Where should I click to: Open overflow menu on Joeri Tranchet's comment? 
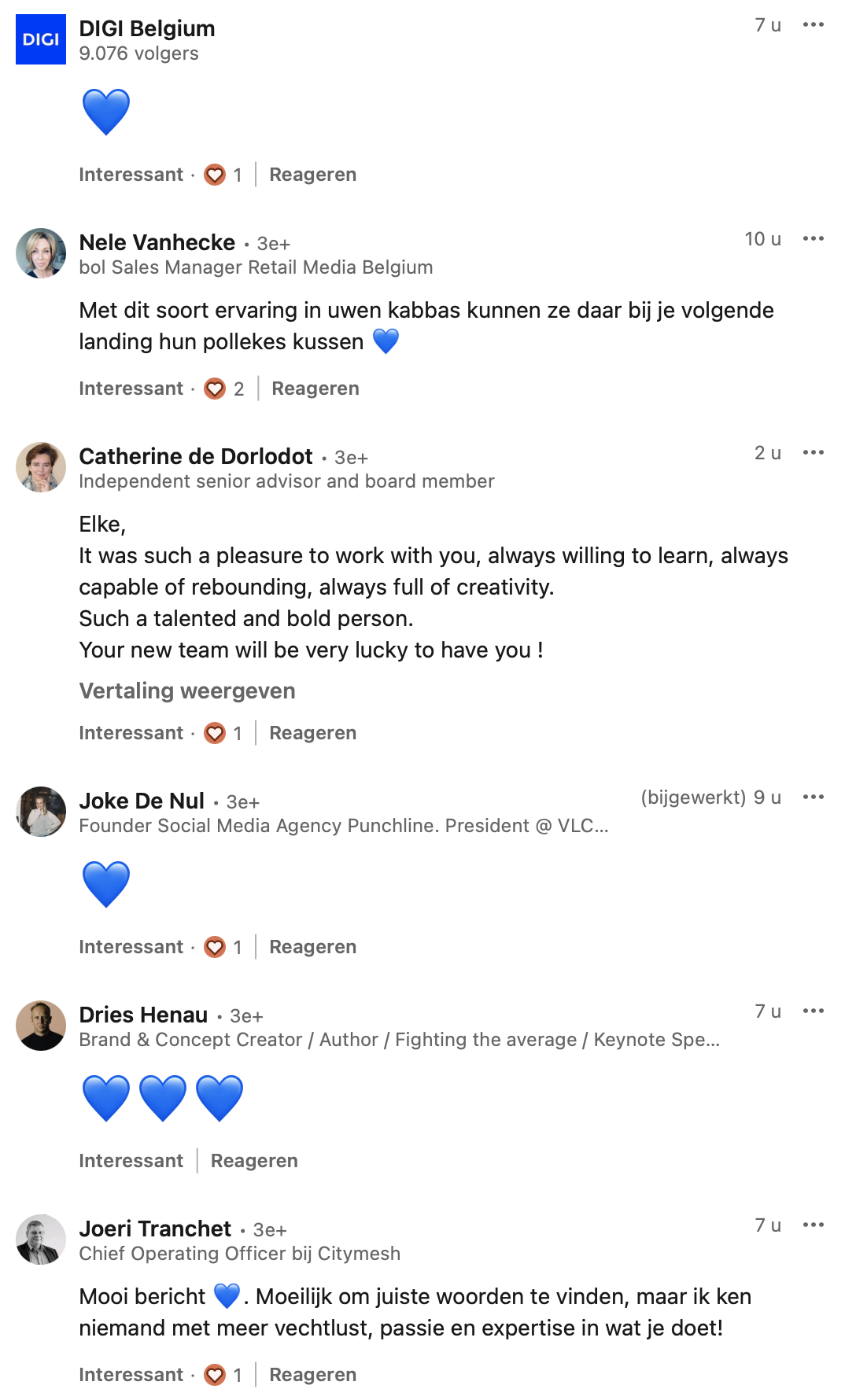(x=813, y=1225)
